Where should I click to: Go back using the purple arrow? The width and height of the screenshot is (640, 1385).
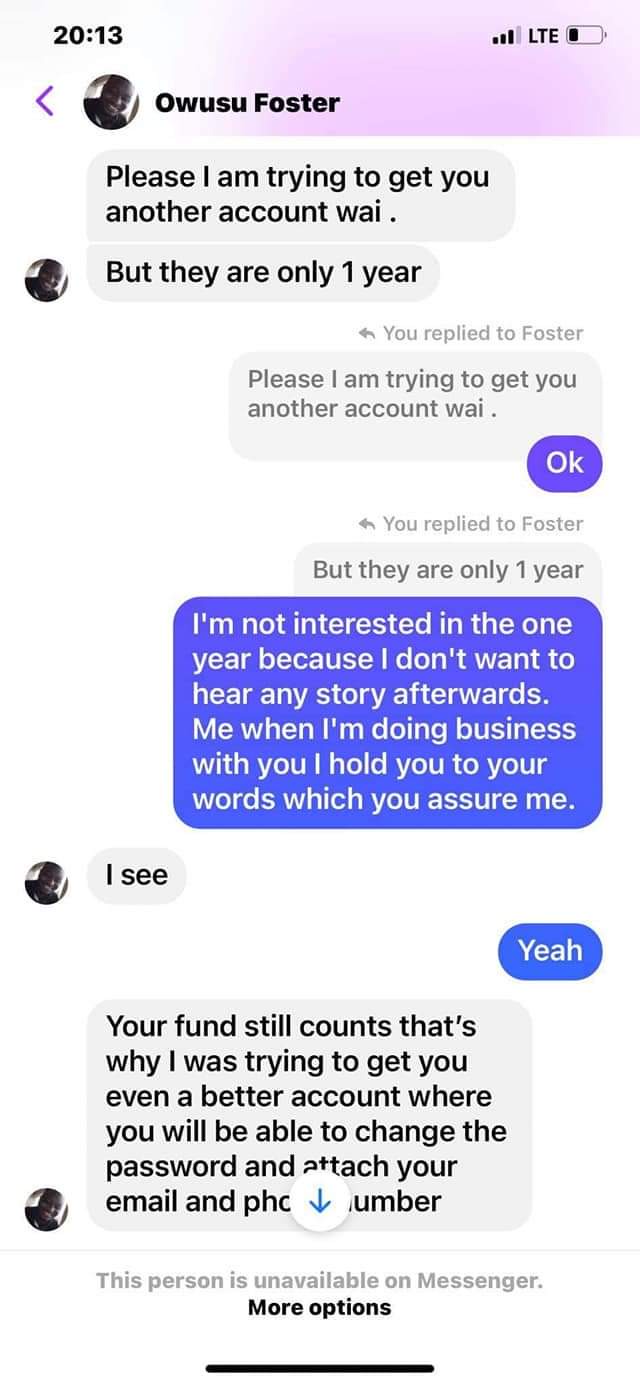pos(44,101)
